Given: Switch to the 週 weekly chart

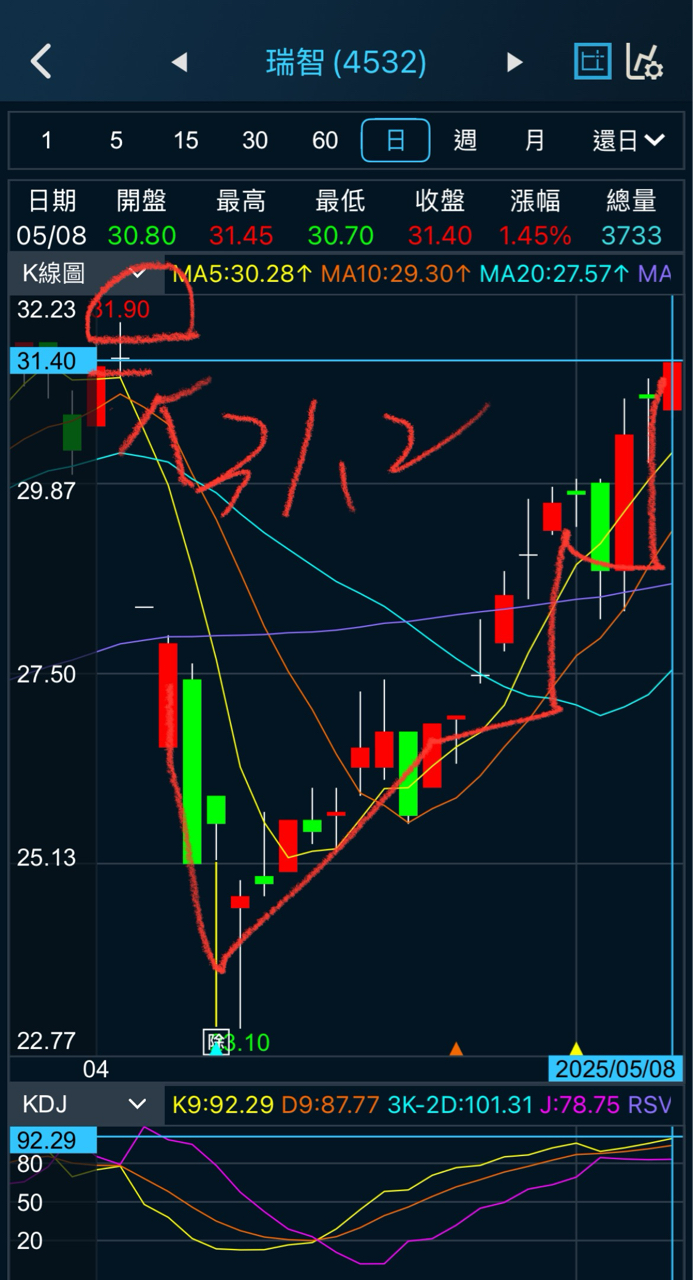Looking at the screenshot, I should [465, 141].
